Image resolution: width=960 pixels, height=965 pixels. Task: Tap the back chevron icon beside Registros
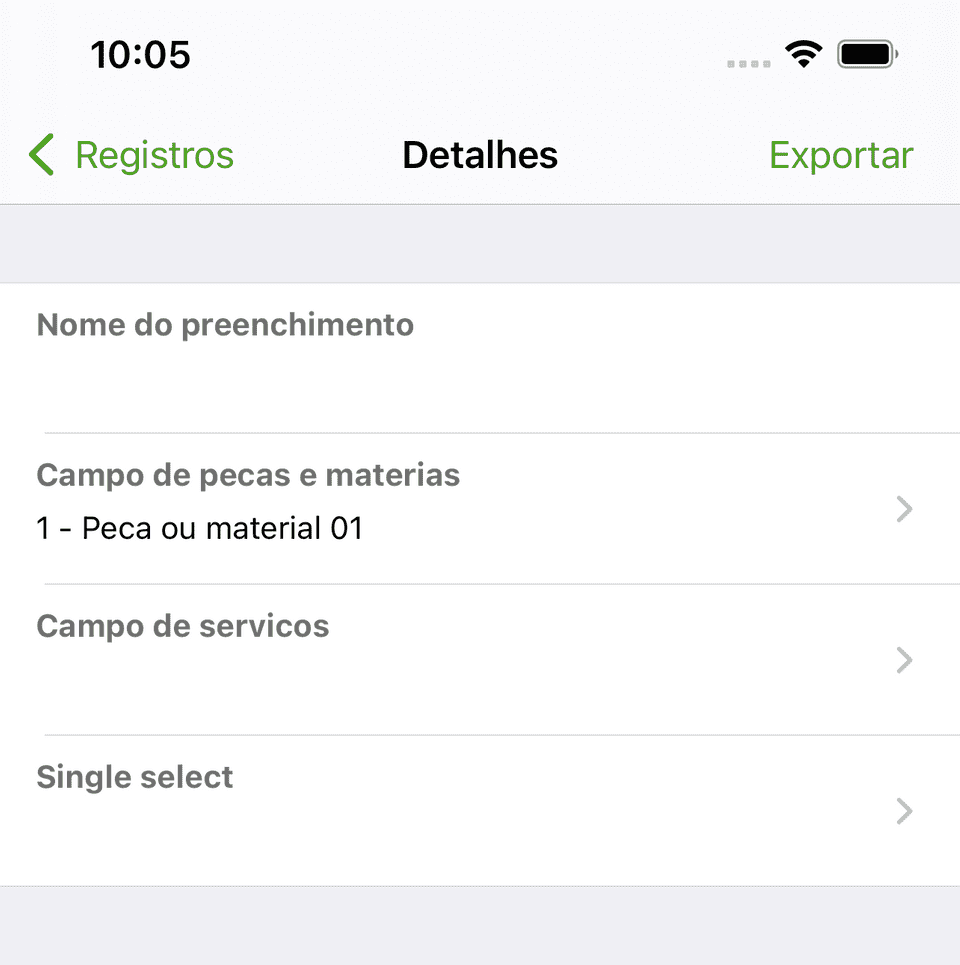39,155
